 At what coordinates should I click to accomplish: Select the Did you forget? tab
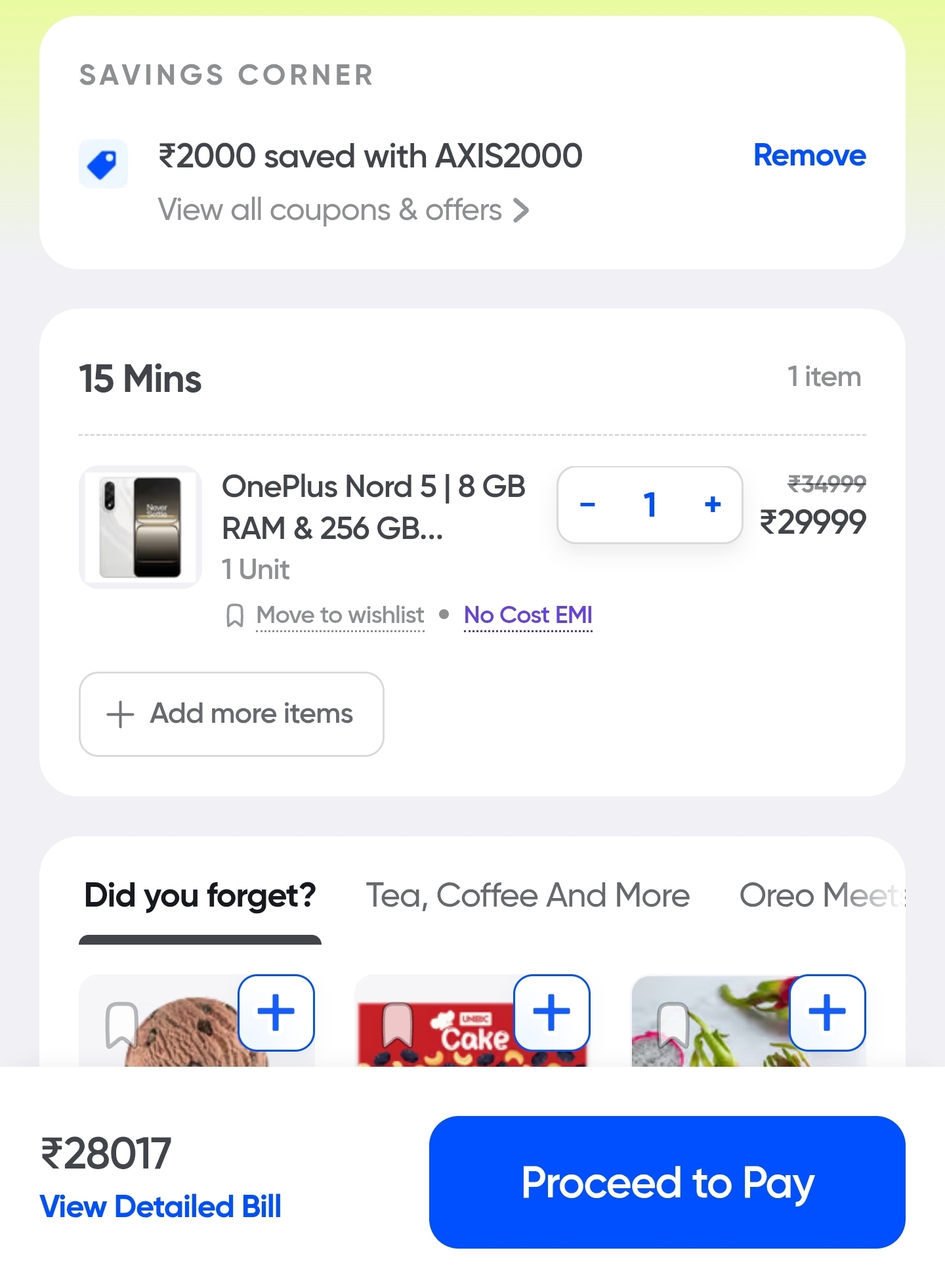(200, 895)
